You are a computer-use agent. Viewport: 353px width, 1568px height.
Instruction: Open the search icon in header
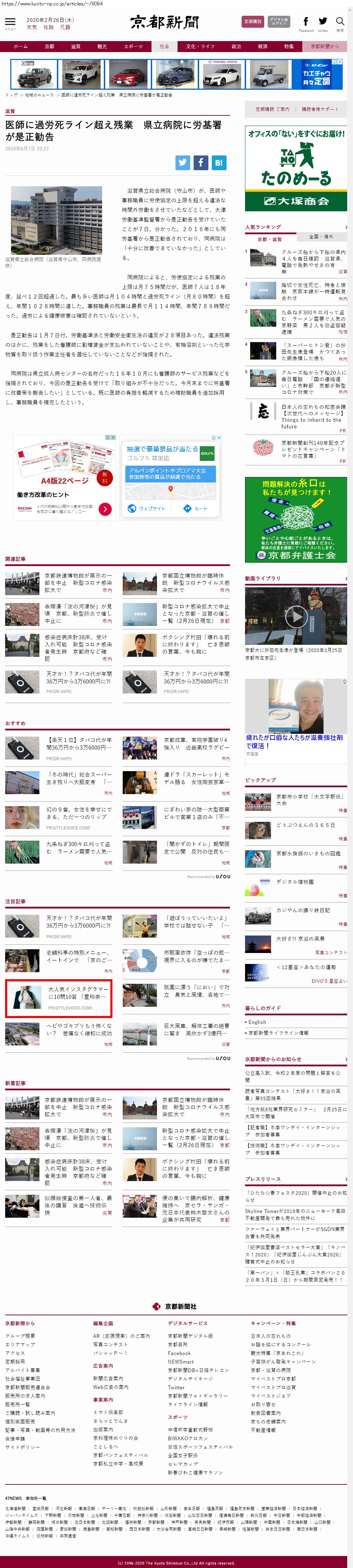coord(340,23)
